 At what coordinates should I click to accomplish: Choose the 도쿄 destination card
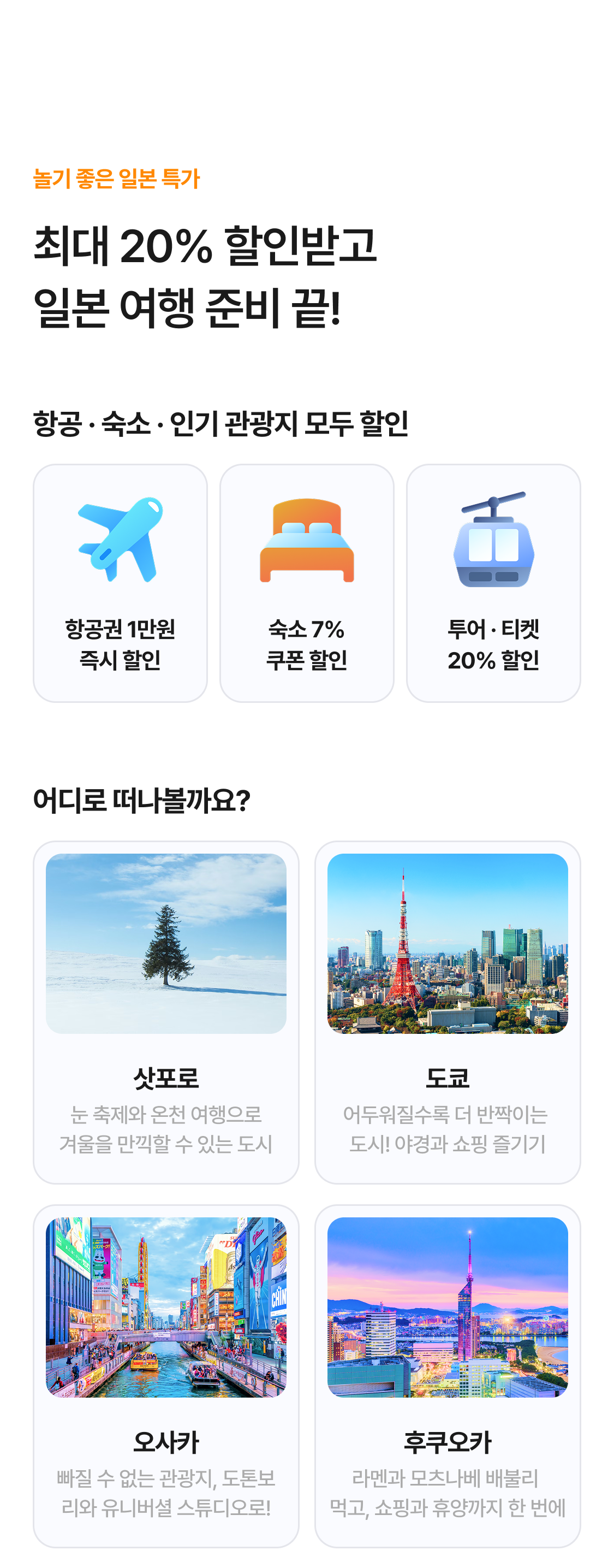(x=447, y=1011)
